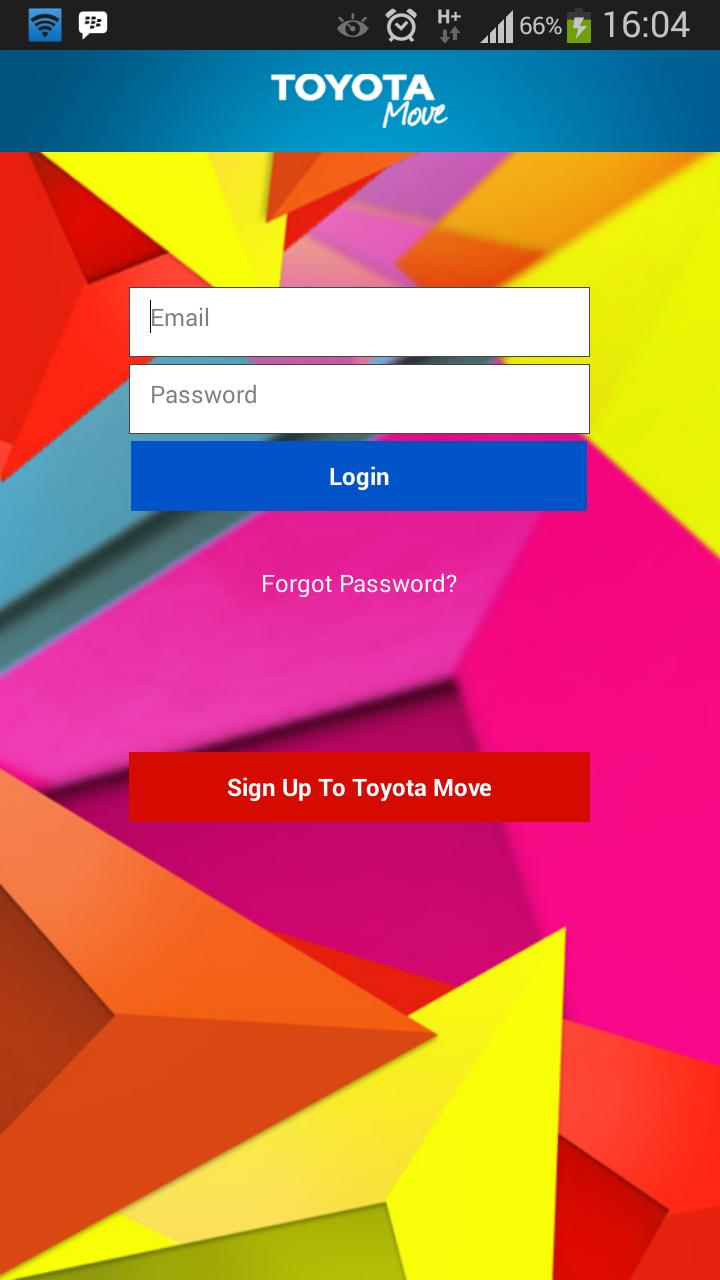Sign up to Toyota Move
This screenshot has height=1280, width=720.
(x=359, y=787)
